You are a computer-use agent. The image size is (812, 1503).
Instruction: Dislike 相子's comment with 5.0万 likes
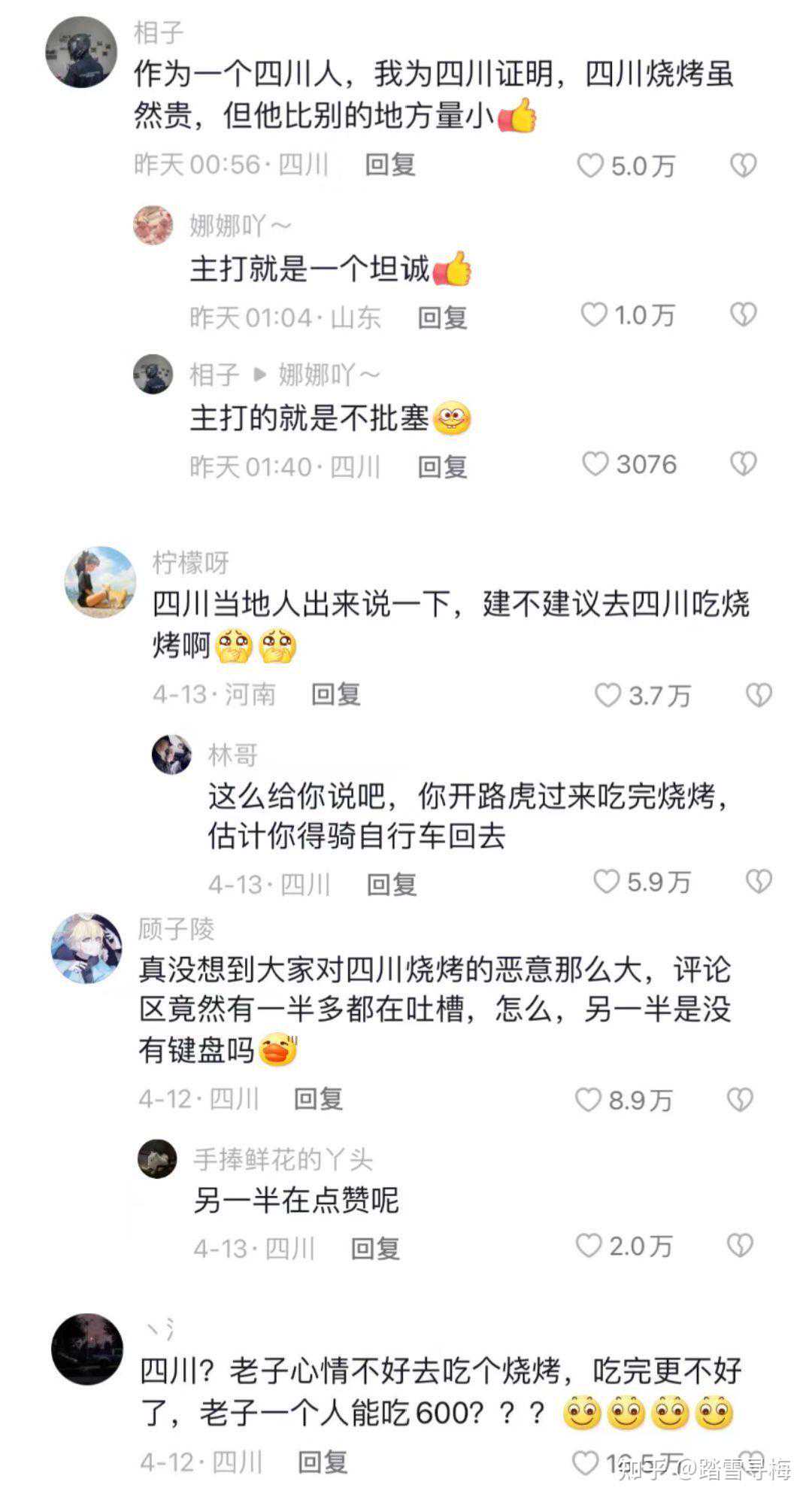tap(744, 165)
